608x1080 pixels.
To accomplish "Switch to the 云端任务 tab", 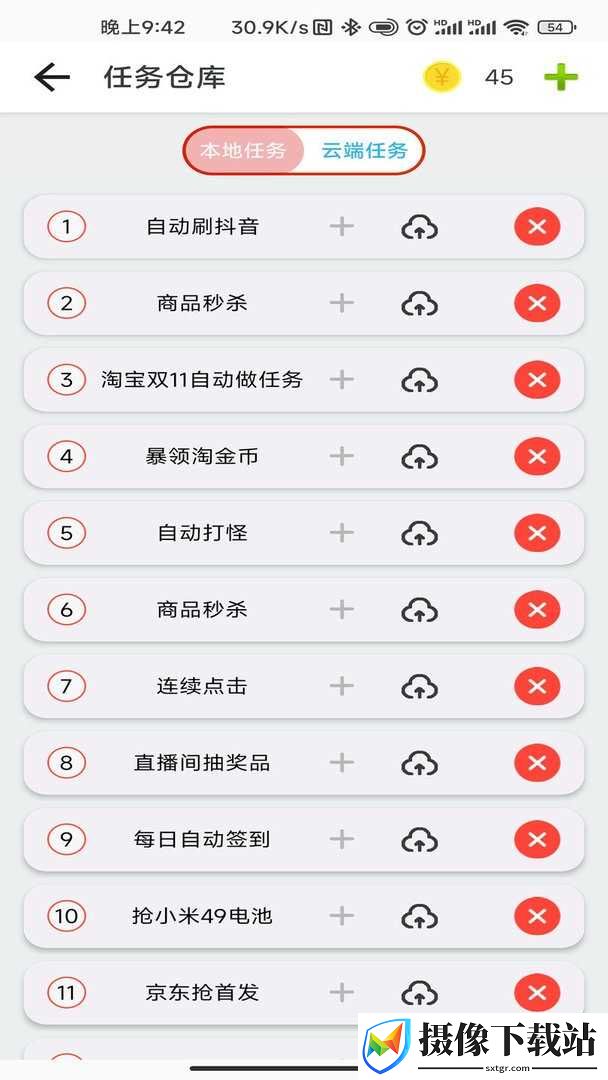I will tap(364, 150).
